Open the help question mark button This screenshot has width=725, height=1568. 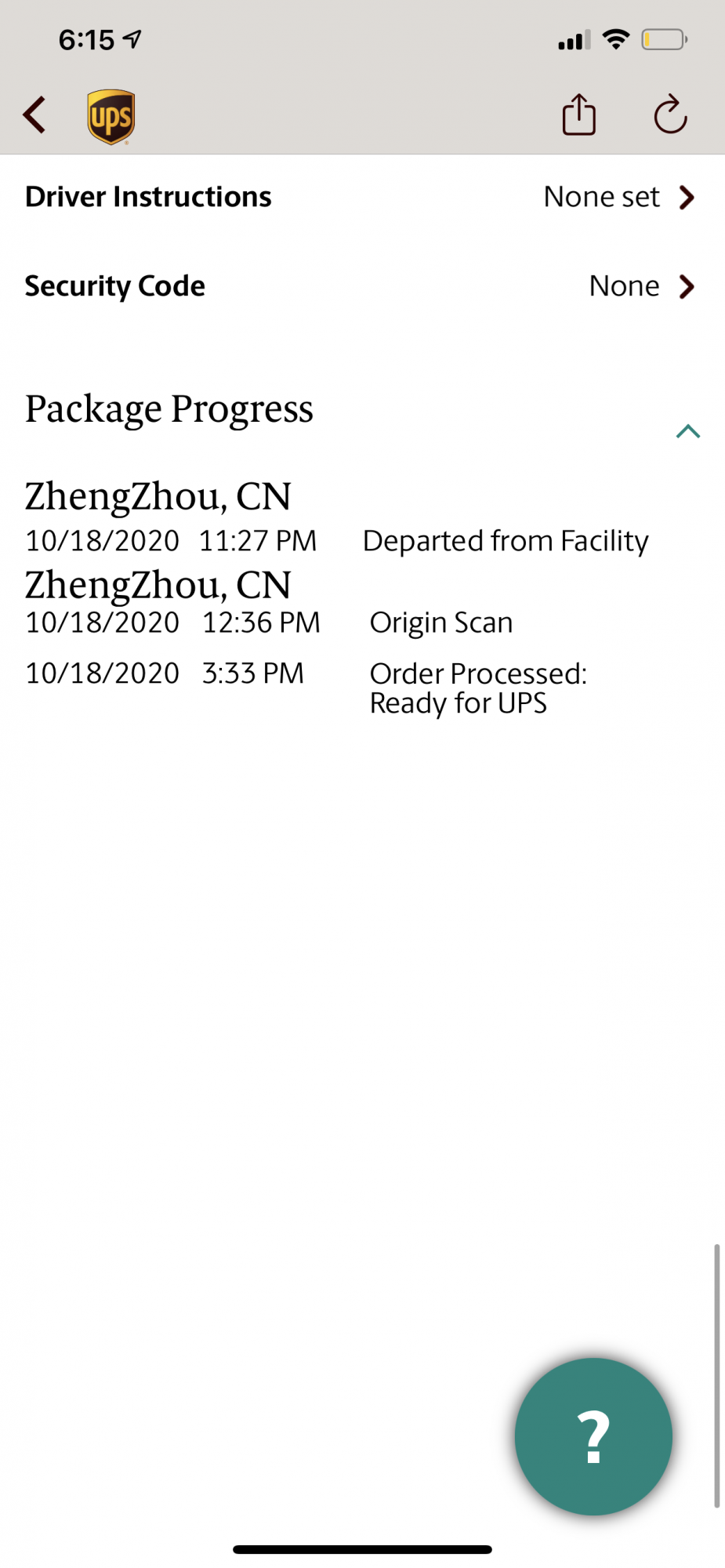pos(593,1436)
